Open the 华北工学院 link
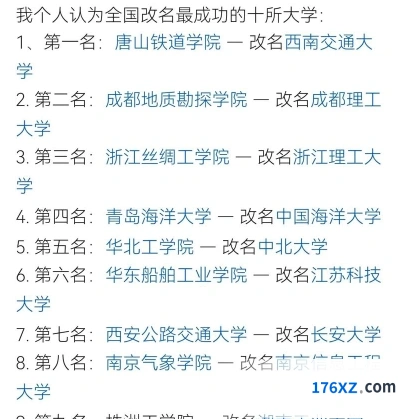 [x=150, y=247]
